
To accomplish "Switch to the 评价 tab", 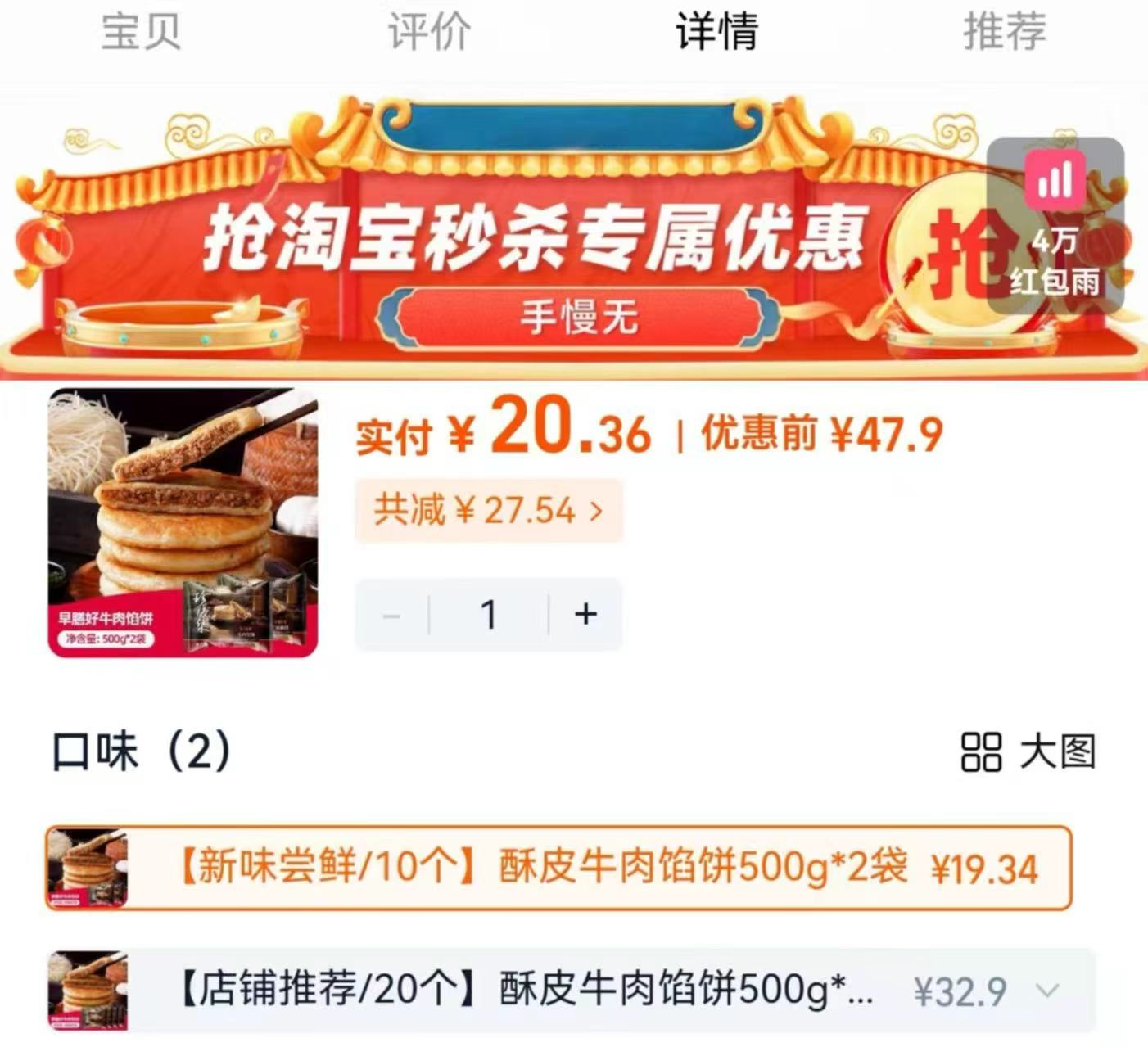I will coord(429,33).
